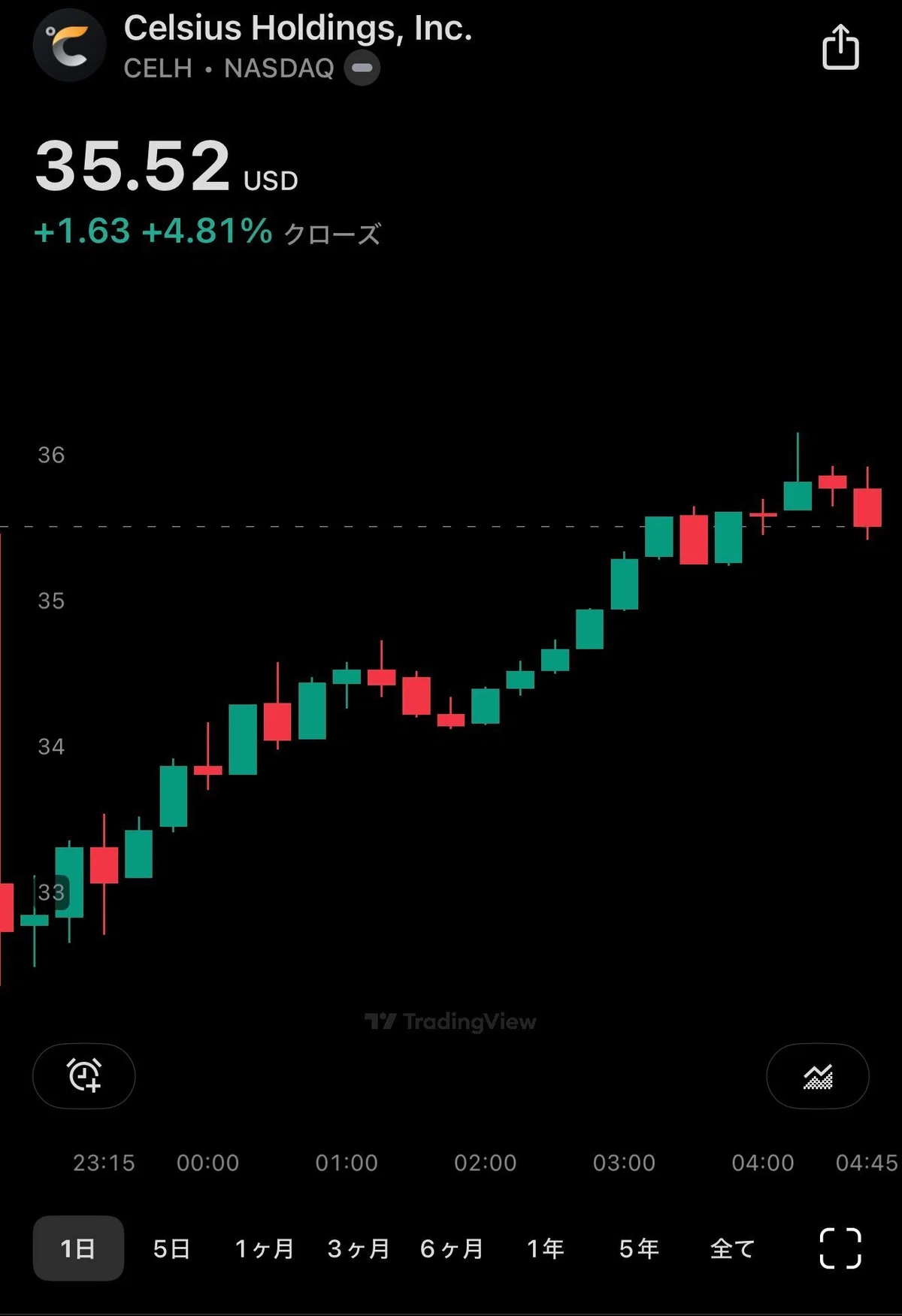Switch to the 5日 range
This screenshot has width=902, height=1316.
171,1248
